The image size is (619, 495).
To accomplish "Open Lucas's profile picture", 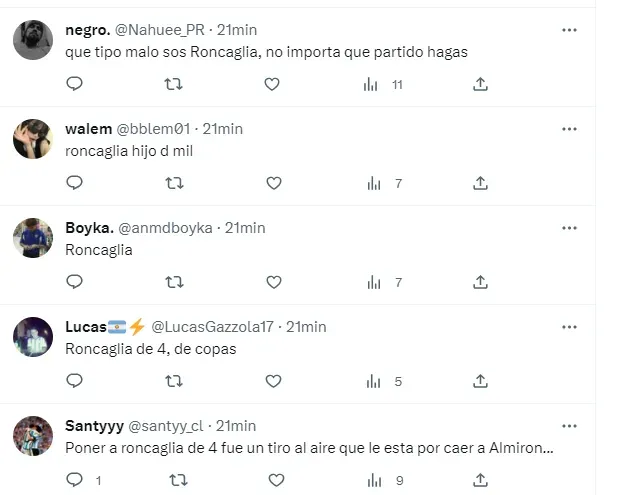I will 33,337.
